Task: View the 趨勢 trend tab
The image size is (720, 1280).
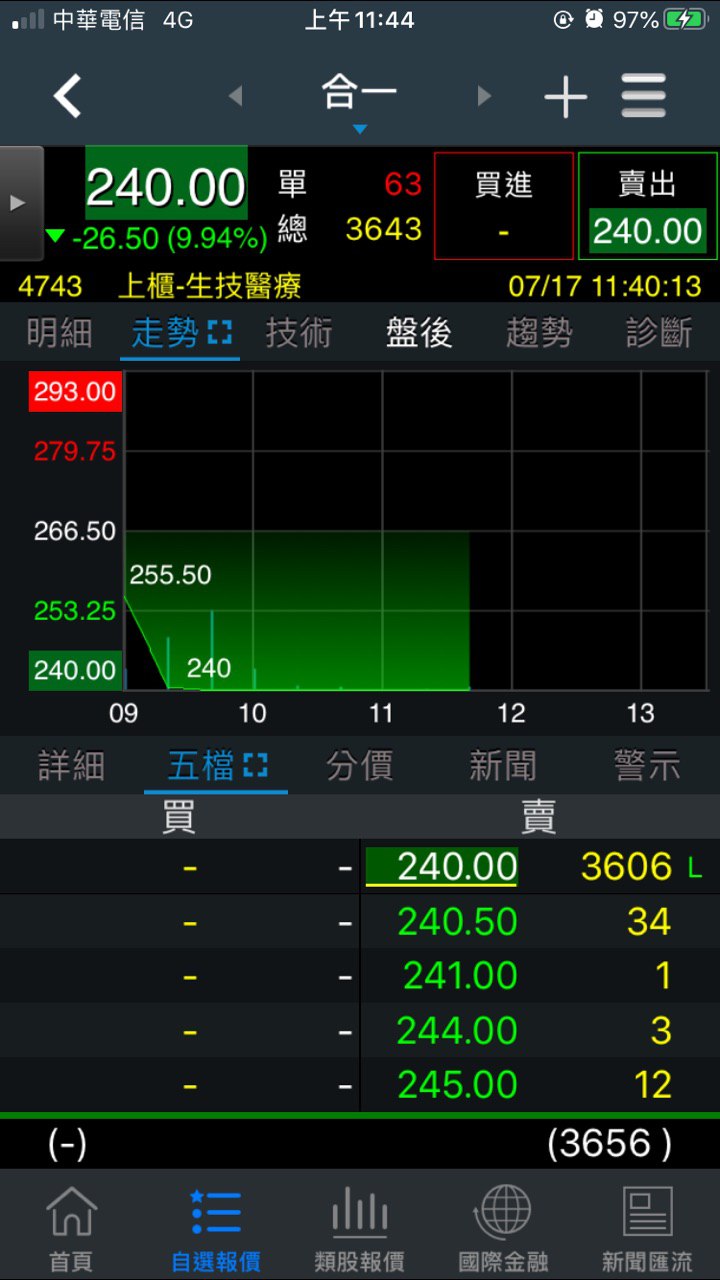Action: point(539,334)
